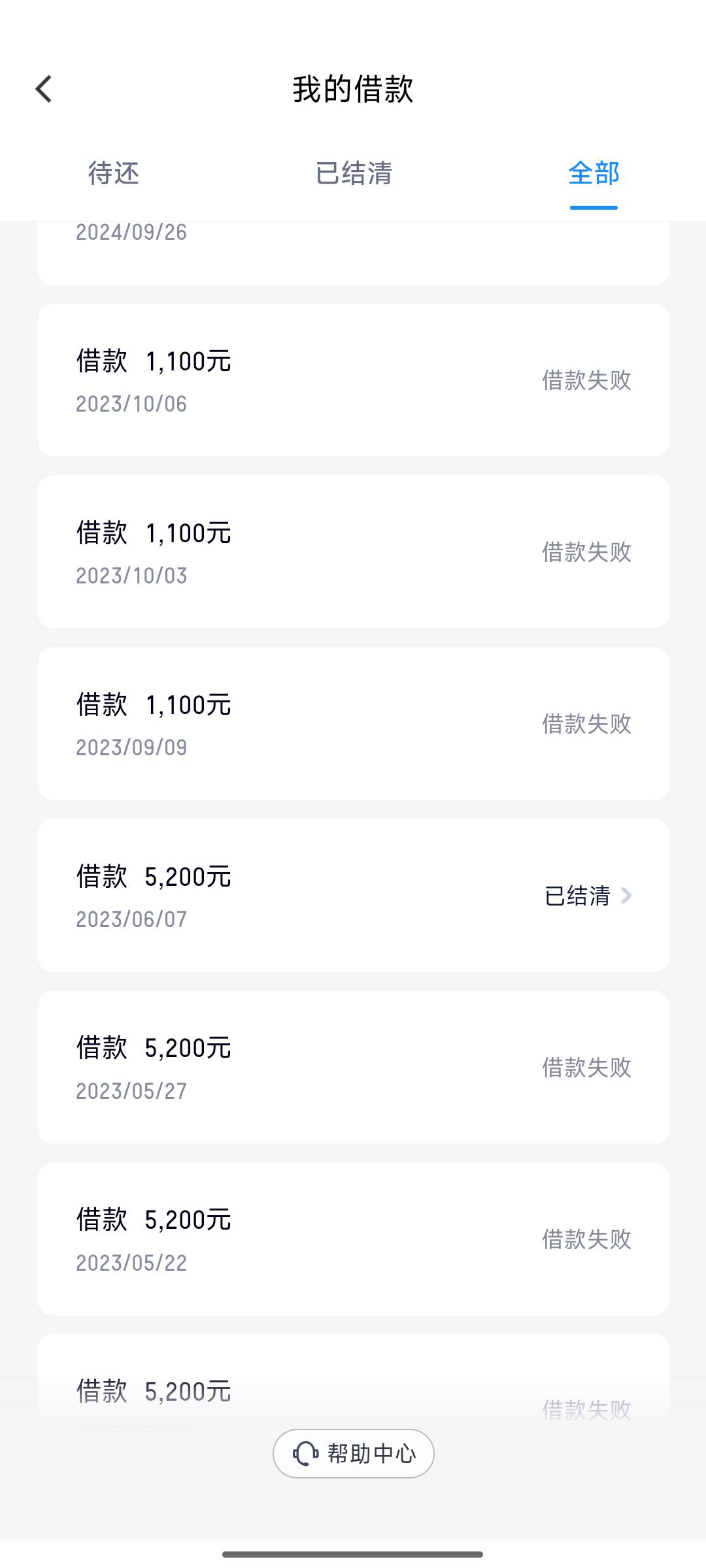Screen dimensions: 706x1568
Task: Open 帮助中心 help center button
Action: tap(354, 1454)
